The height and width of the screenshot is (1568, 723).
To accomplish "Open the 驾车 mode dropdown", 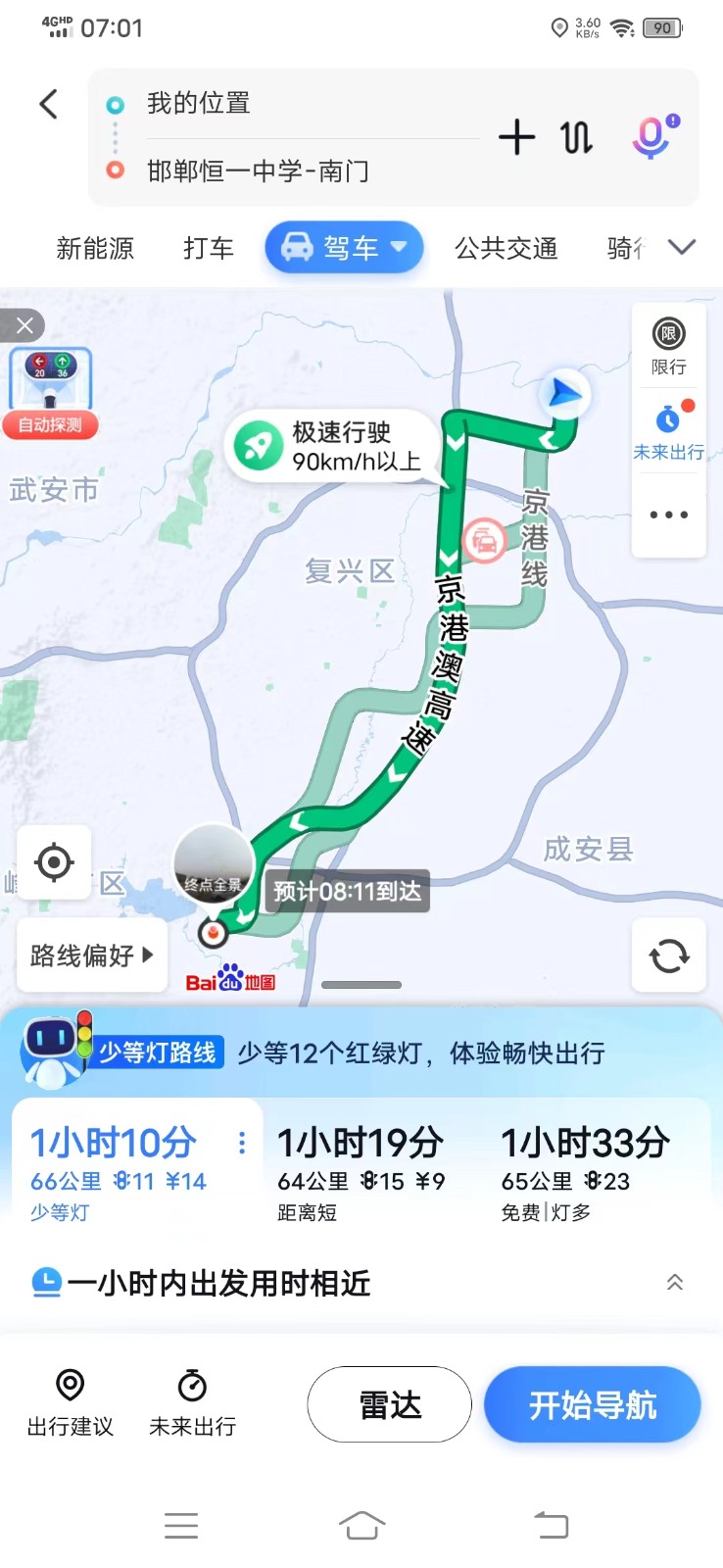I will (345, 248).
